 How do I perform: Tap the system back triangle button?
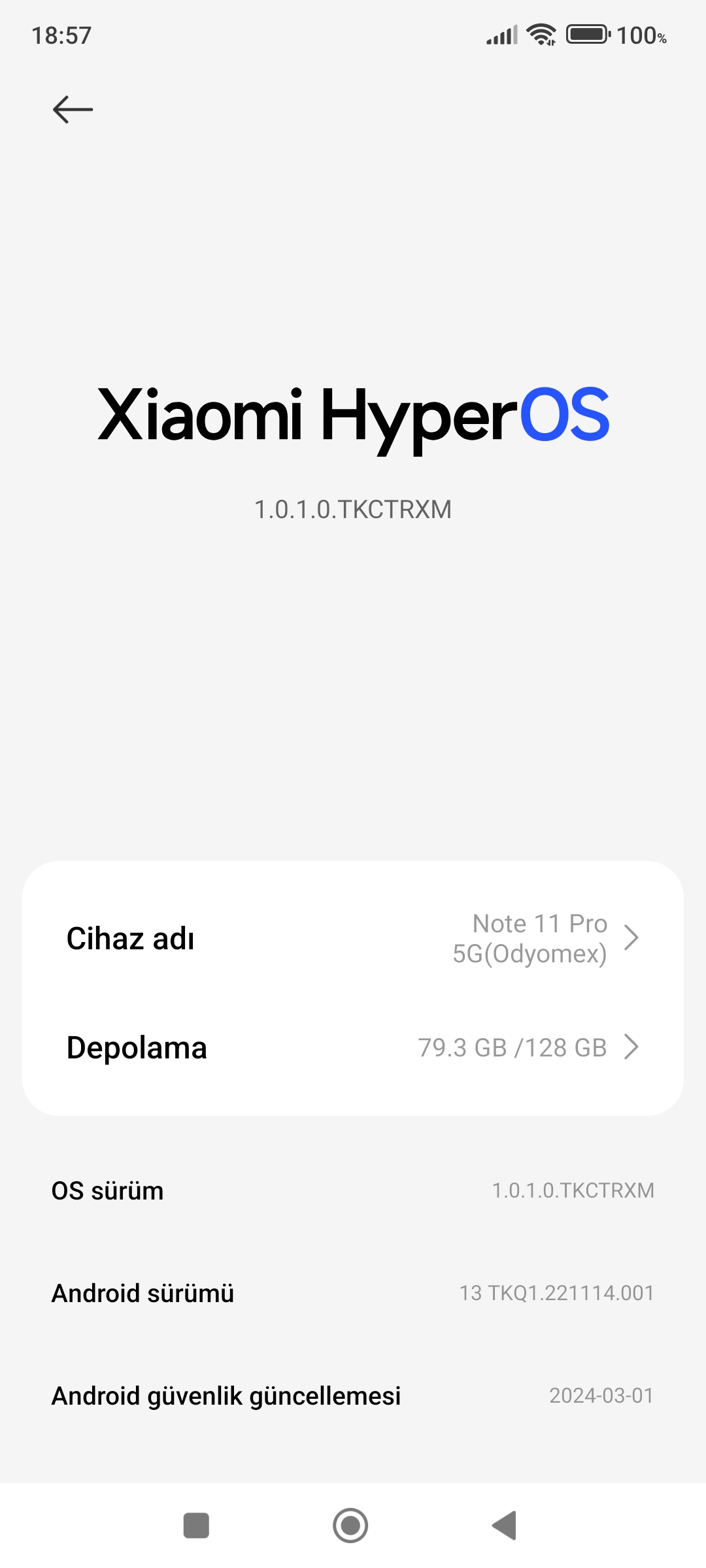[x=505, y=1526]
